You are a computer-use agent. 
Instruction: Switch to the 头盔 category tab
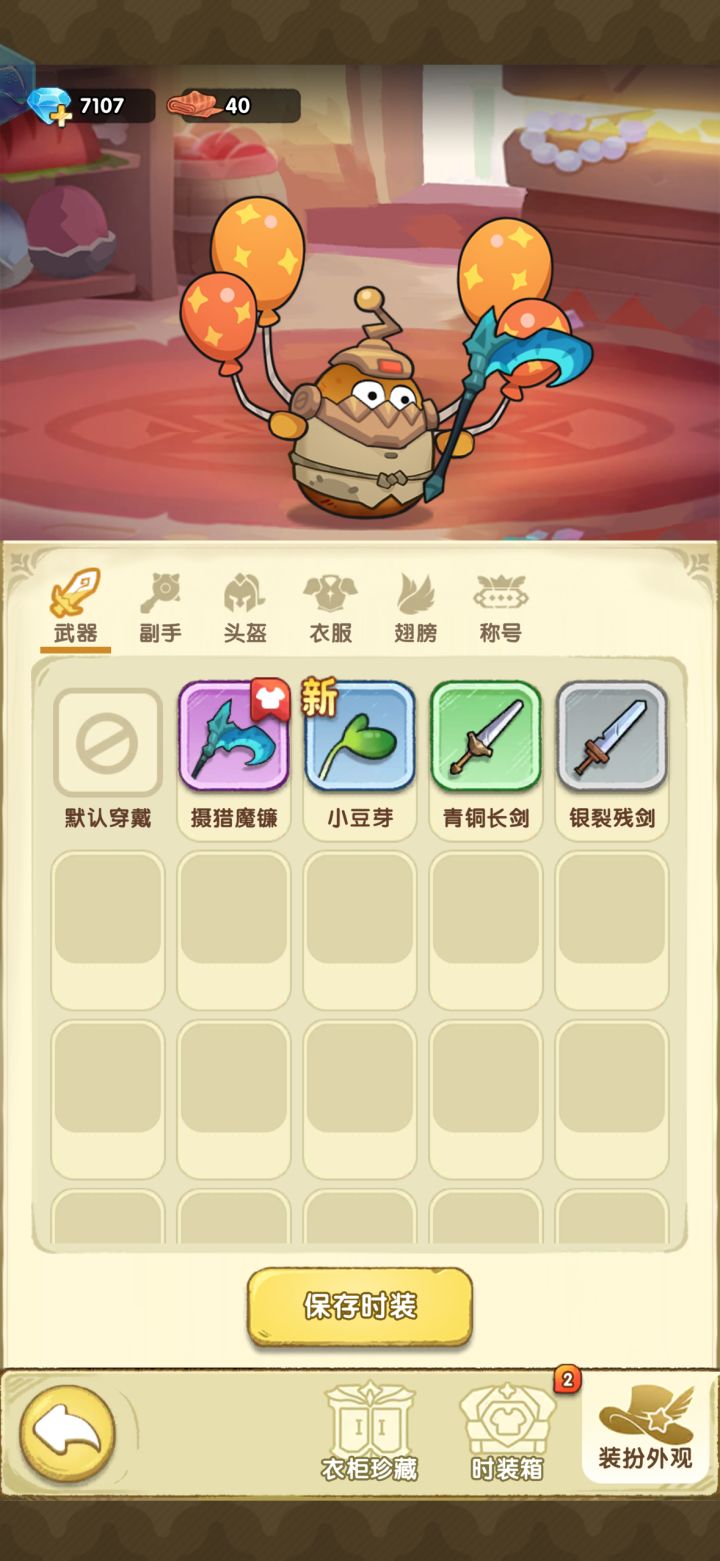[x=245, y=608]
